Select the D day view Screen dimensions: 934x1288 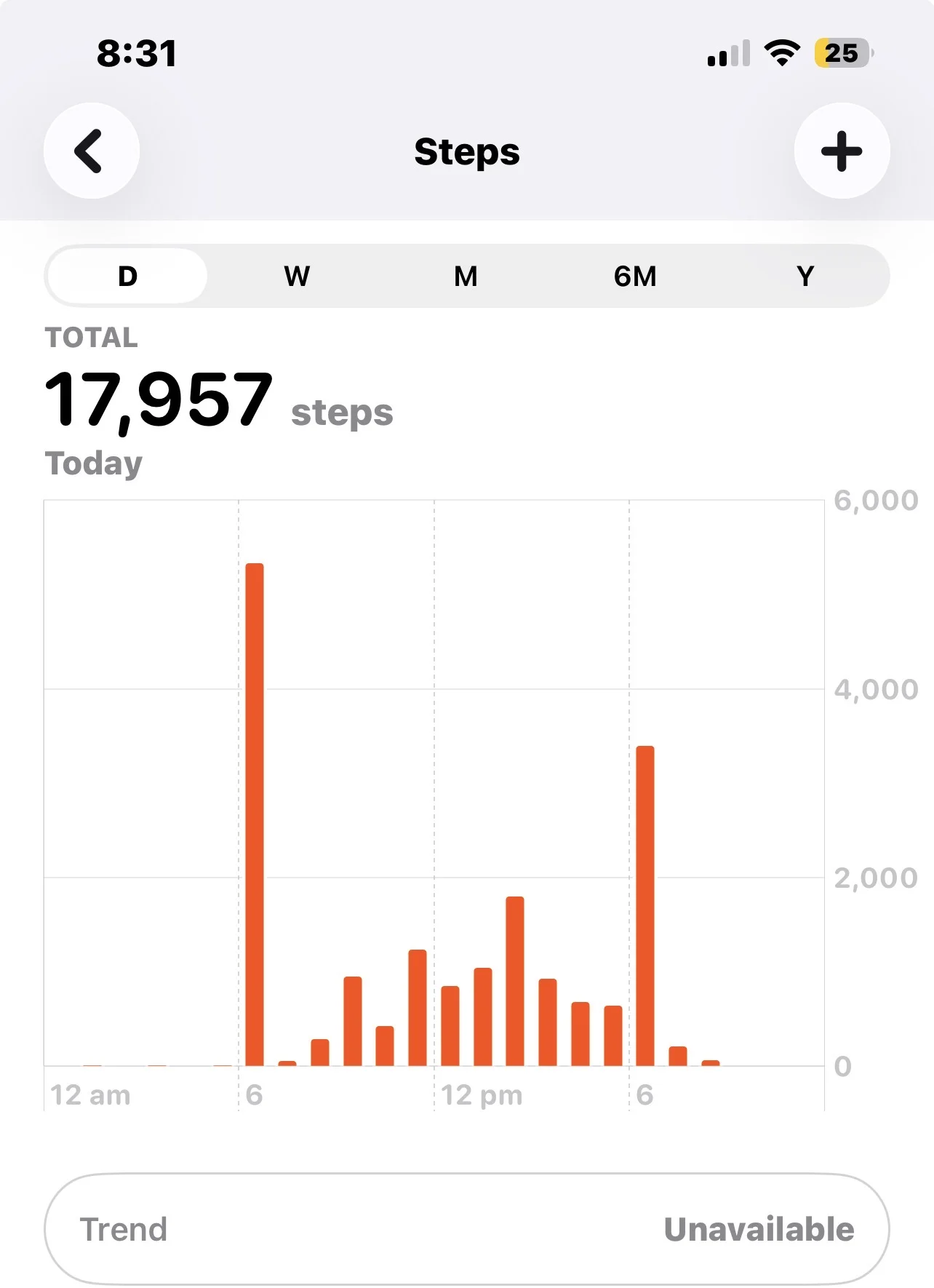127,276
